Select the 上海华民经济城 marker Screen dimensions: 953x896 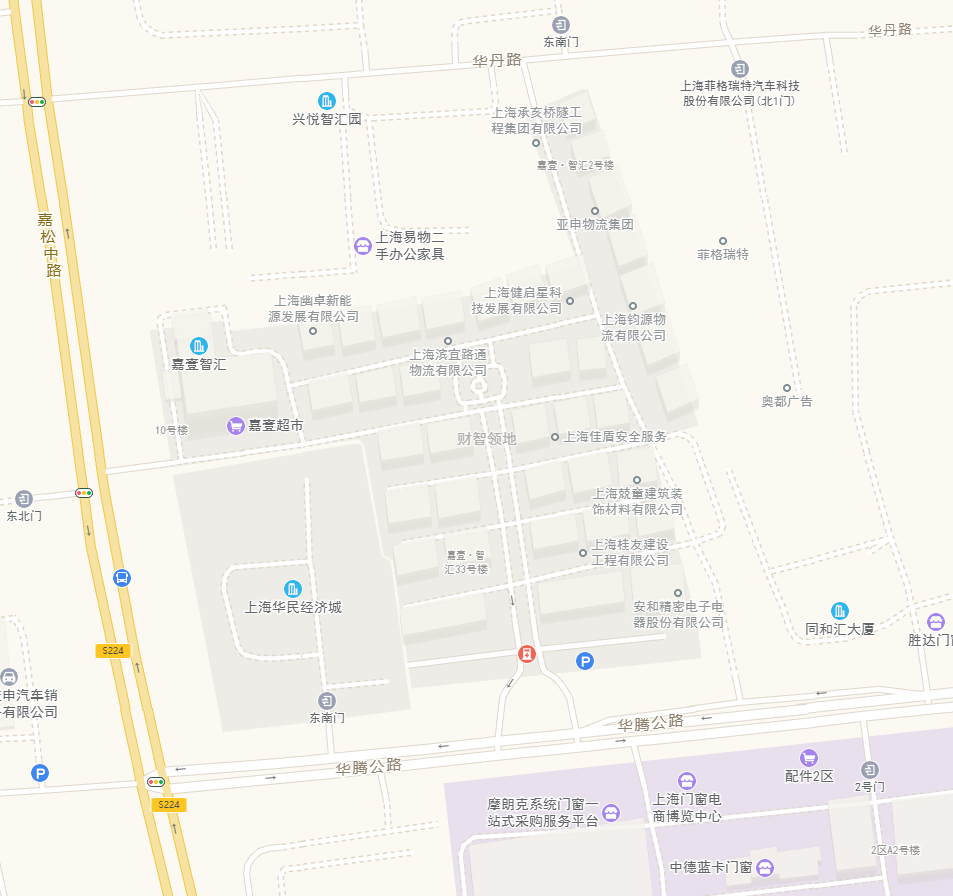coord(293,588)
